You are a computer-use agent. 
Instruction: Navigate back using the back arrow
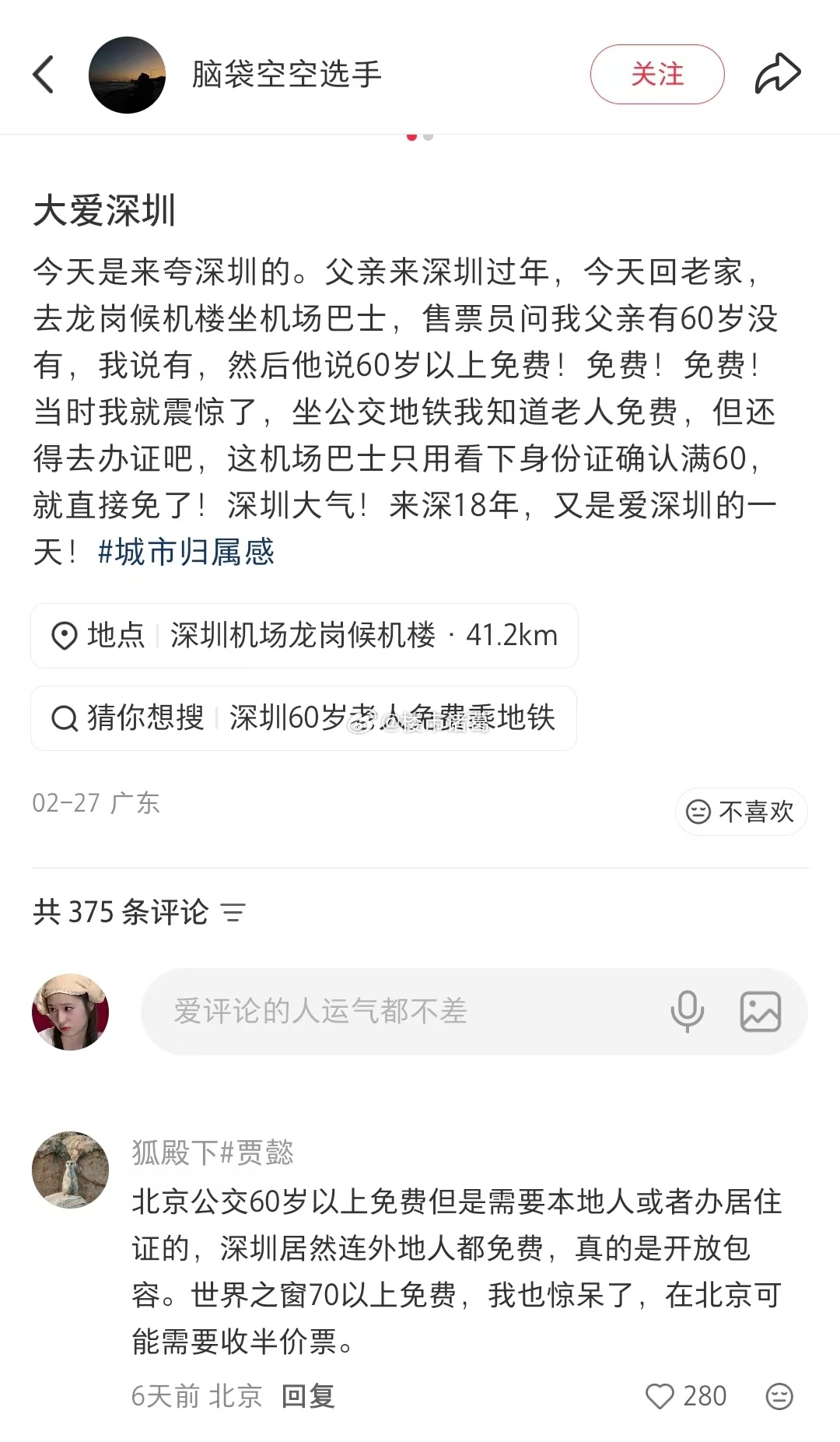(x=43, y=75)
